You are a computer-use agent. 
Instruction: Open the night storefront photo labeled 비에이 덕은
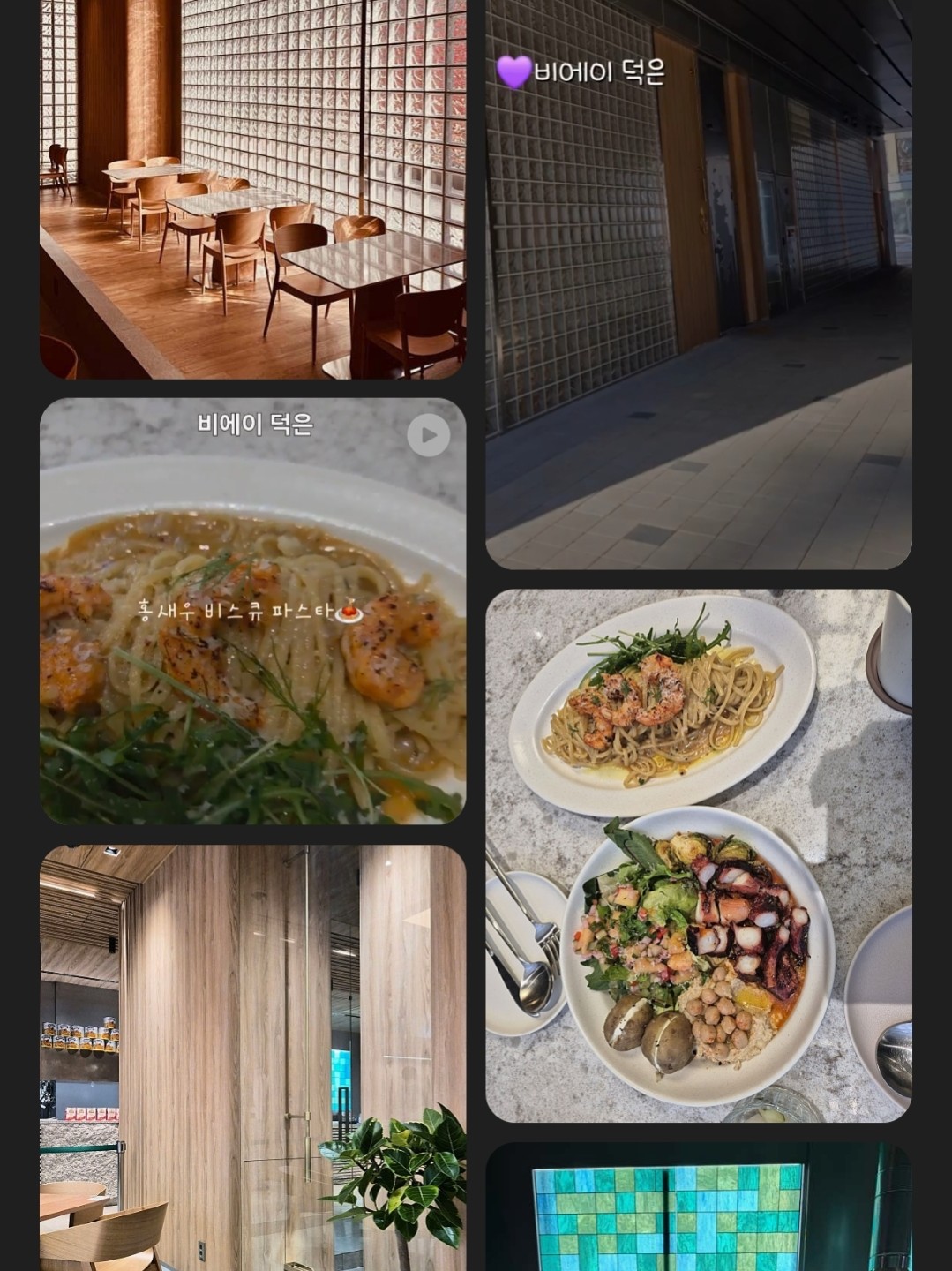tap(698, 282)
